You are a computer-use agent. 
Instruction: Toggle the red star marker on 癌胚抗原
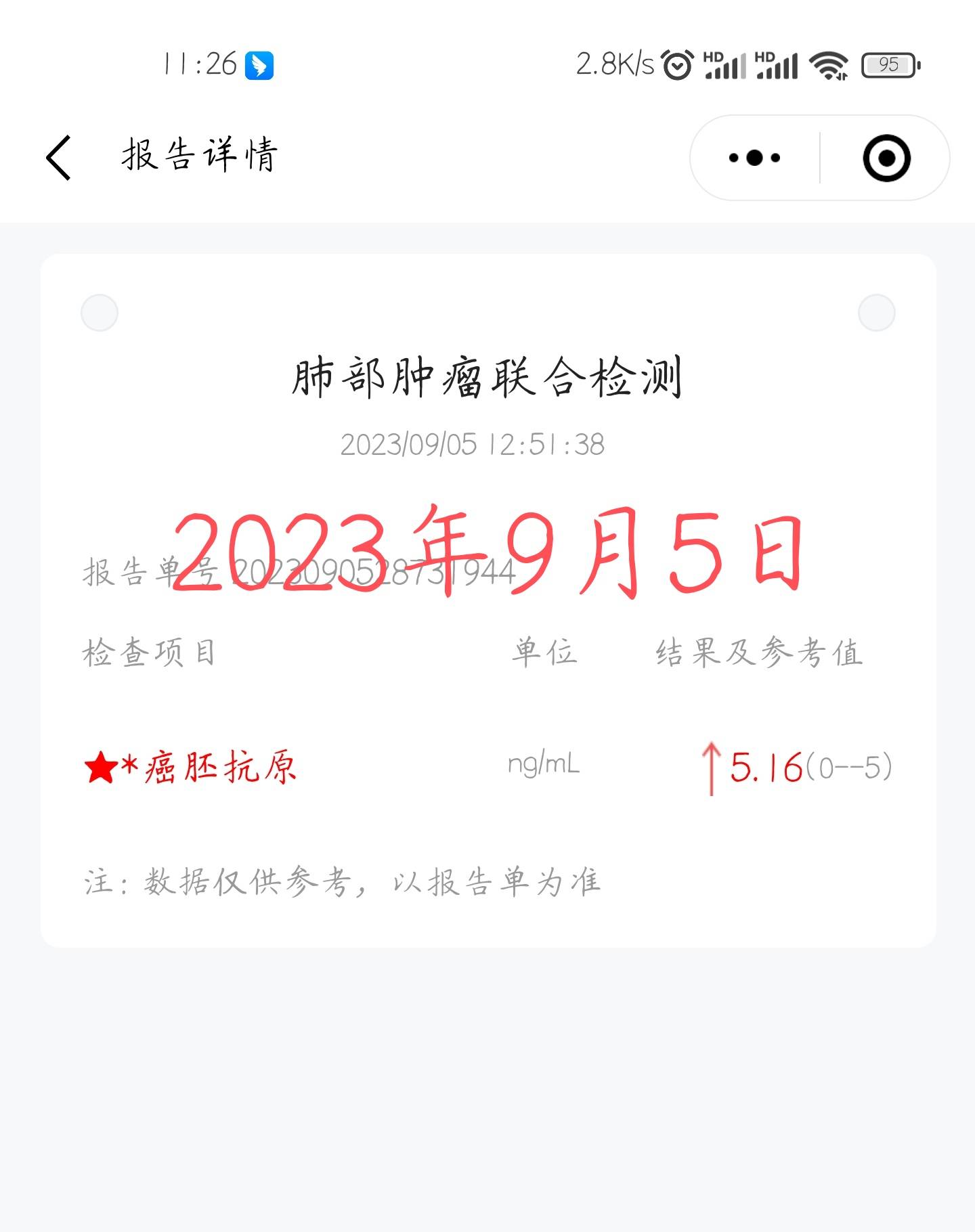pos(100,766)
